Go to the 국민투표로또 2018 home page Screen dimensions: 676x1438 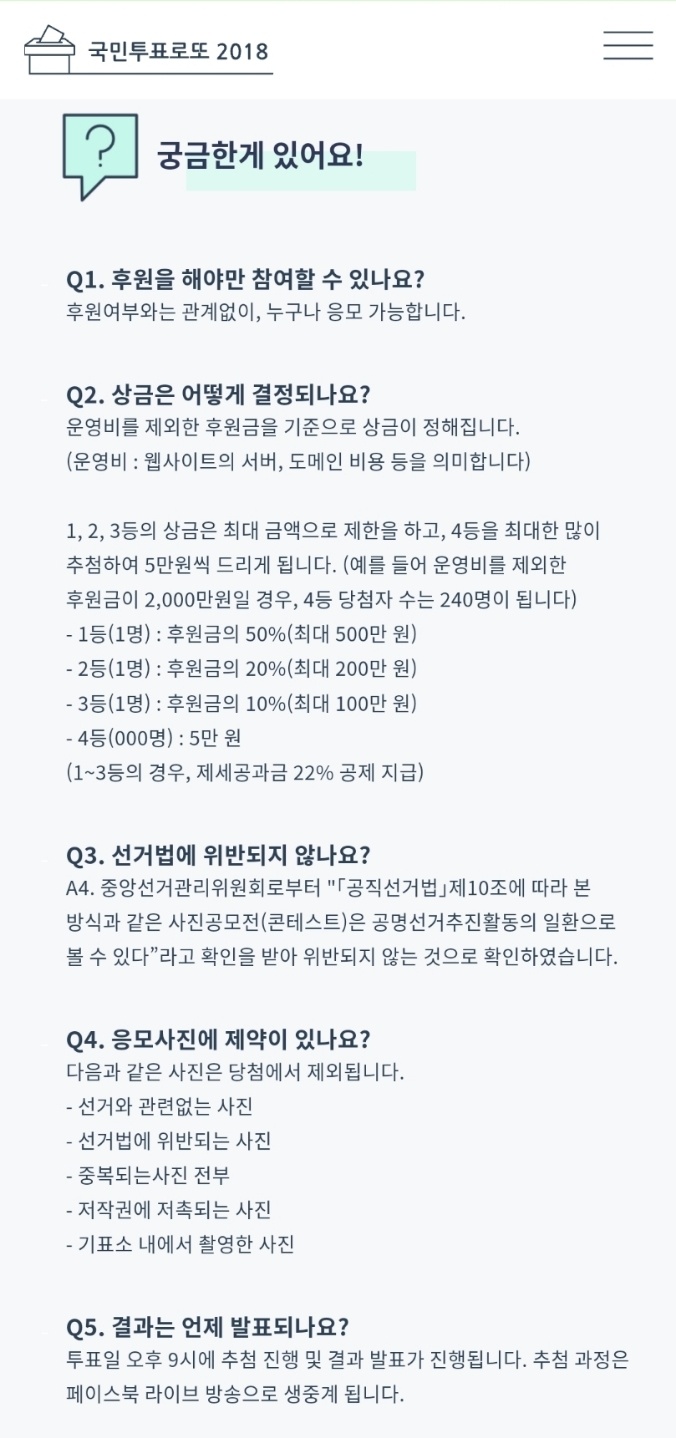point(148,50)
